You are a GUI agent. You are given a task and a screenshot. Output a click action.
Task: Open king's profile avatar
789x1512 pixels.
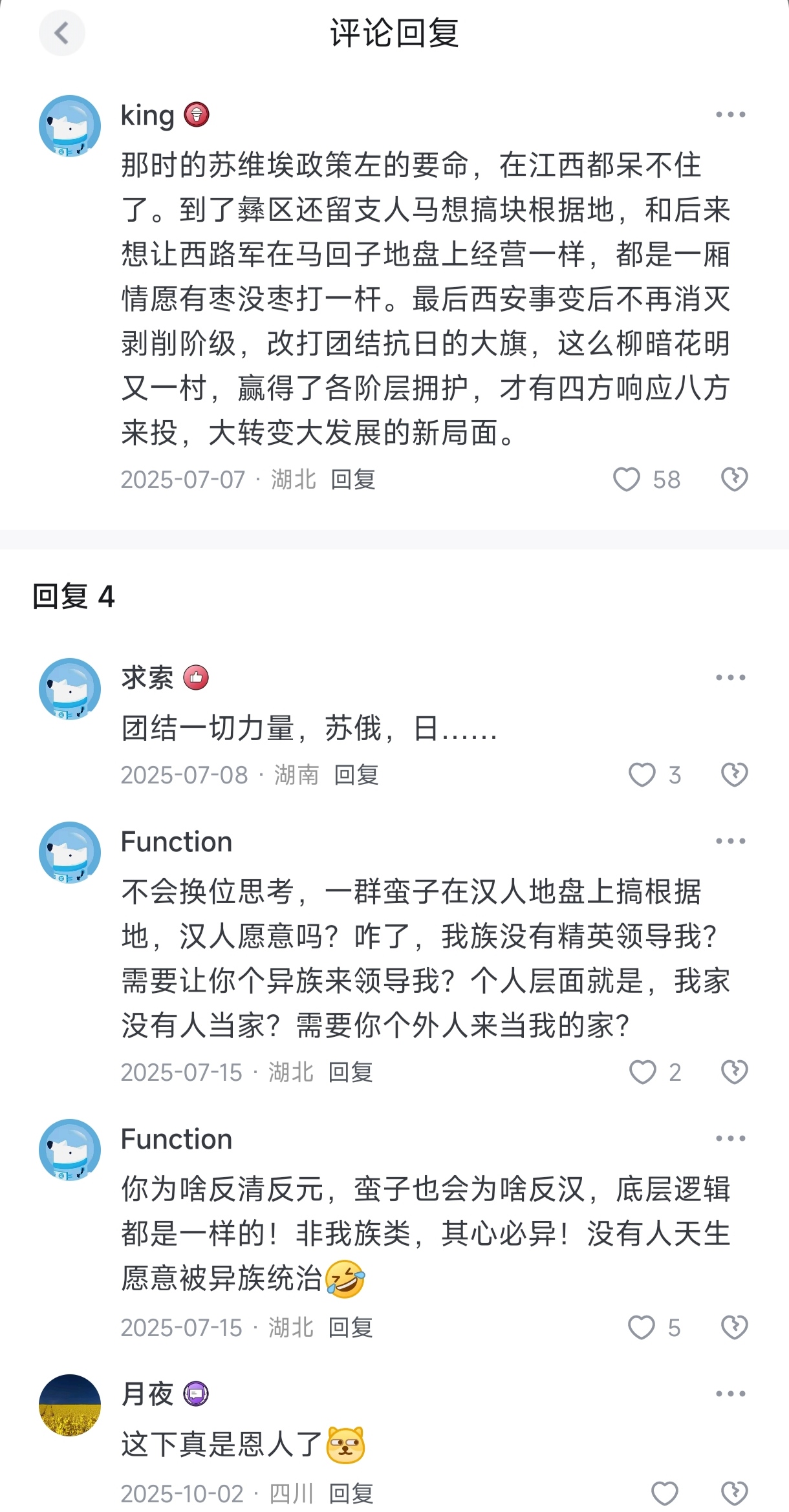[x=70, y=126]
